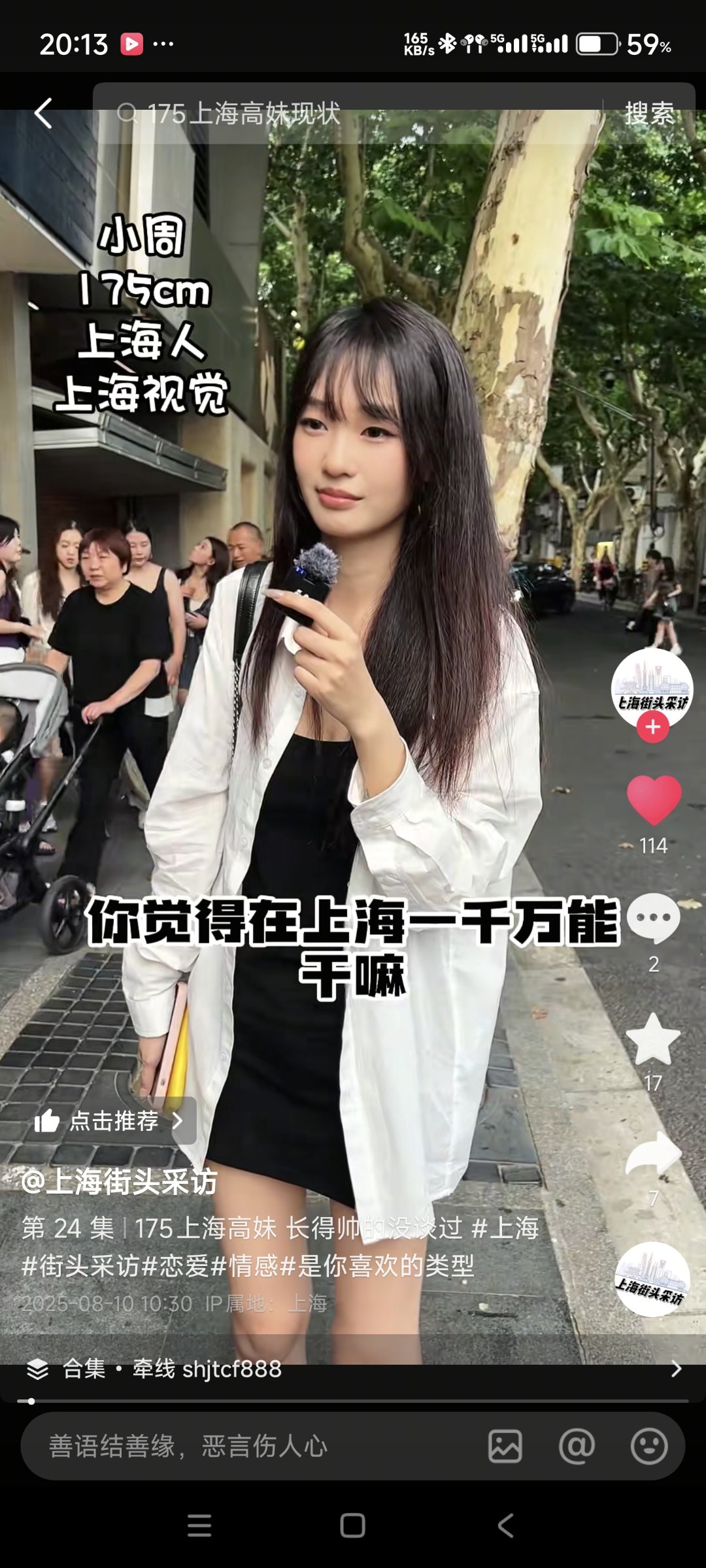Tap the 搜索 button
706x1568 pixels.
[x=648, y=114]
